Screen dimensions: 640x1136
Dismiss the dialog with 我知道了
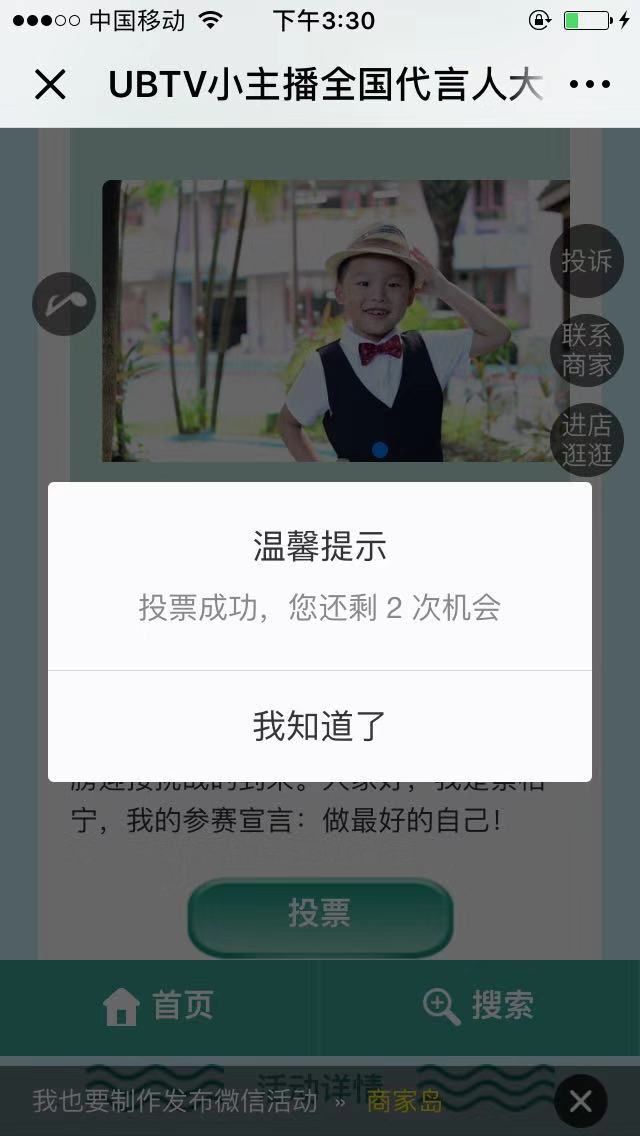319,726
